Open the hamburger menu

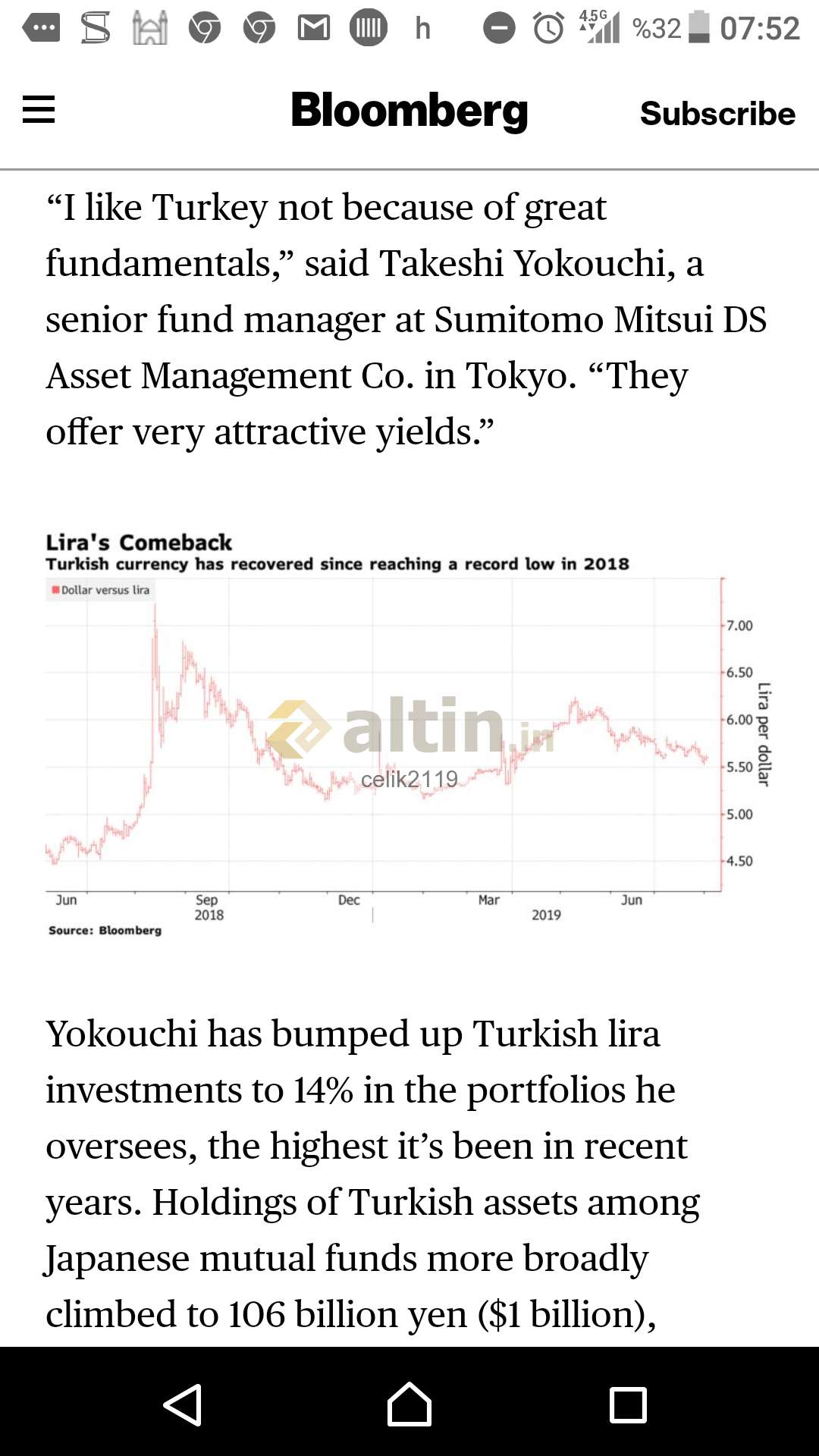pos(39,110)
